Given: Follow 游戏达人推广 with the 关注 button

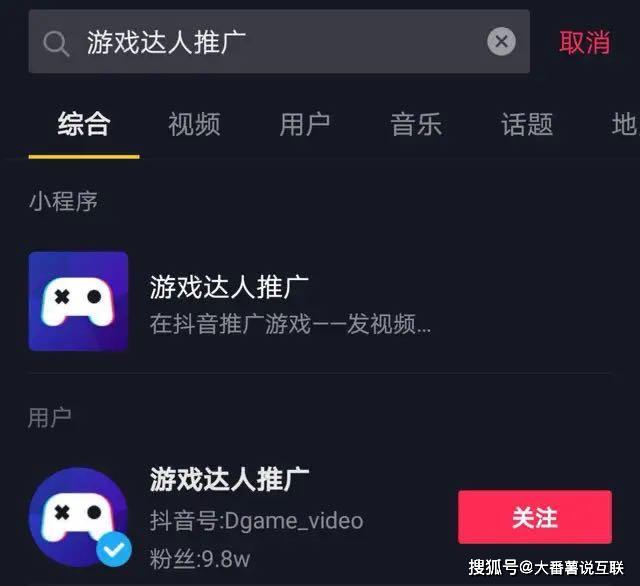Looking at the screenshot, I should 534,517.
